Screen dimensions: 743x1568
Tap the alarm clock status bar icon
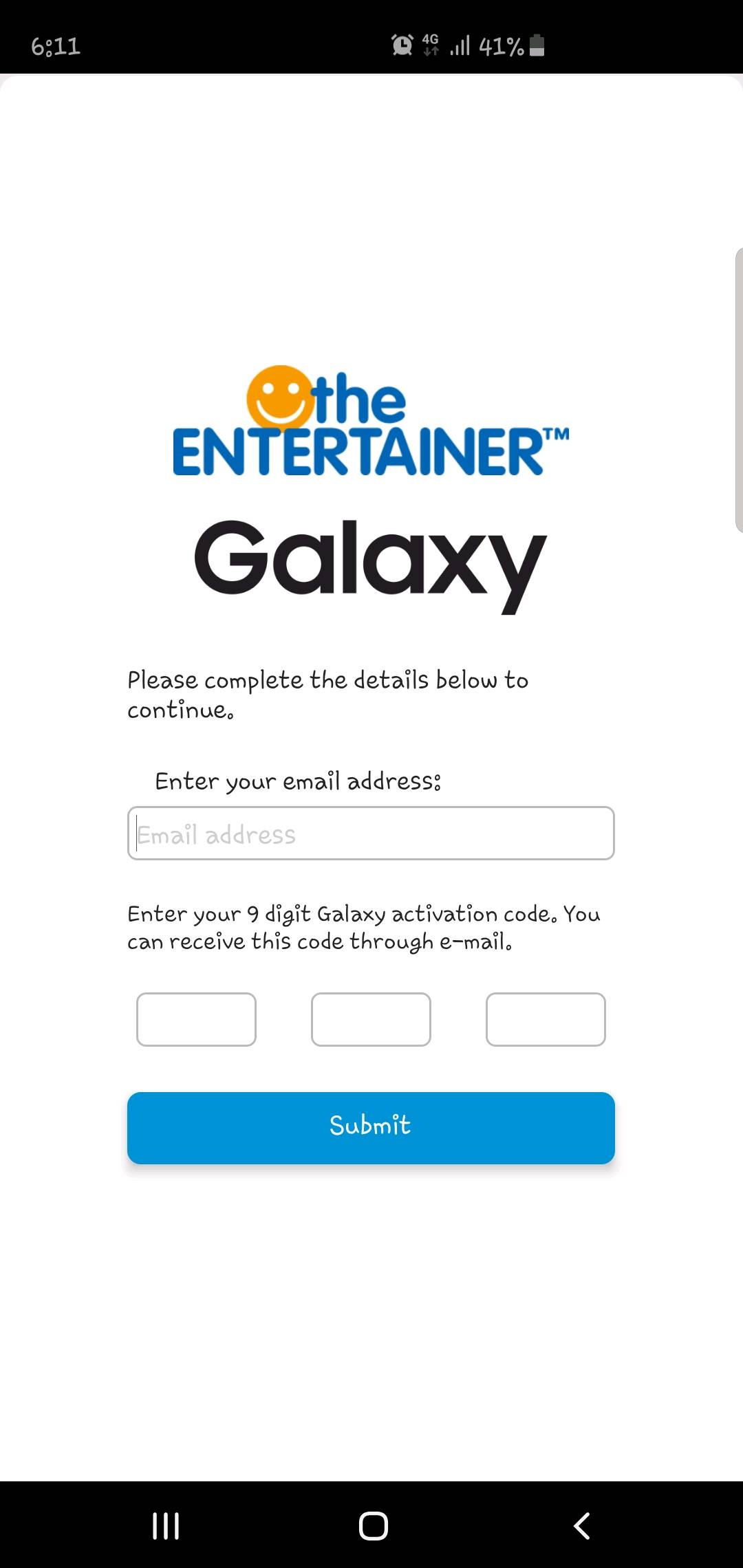[x=400, y=44]
